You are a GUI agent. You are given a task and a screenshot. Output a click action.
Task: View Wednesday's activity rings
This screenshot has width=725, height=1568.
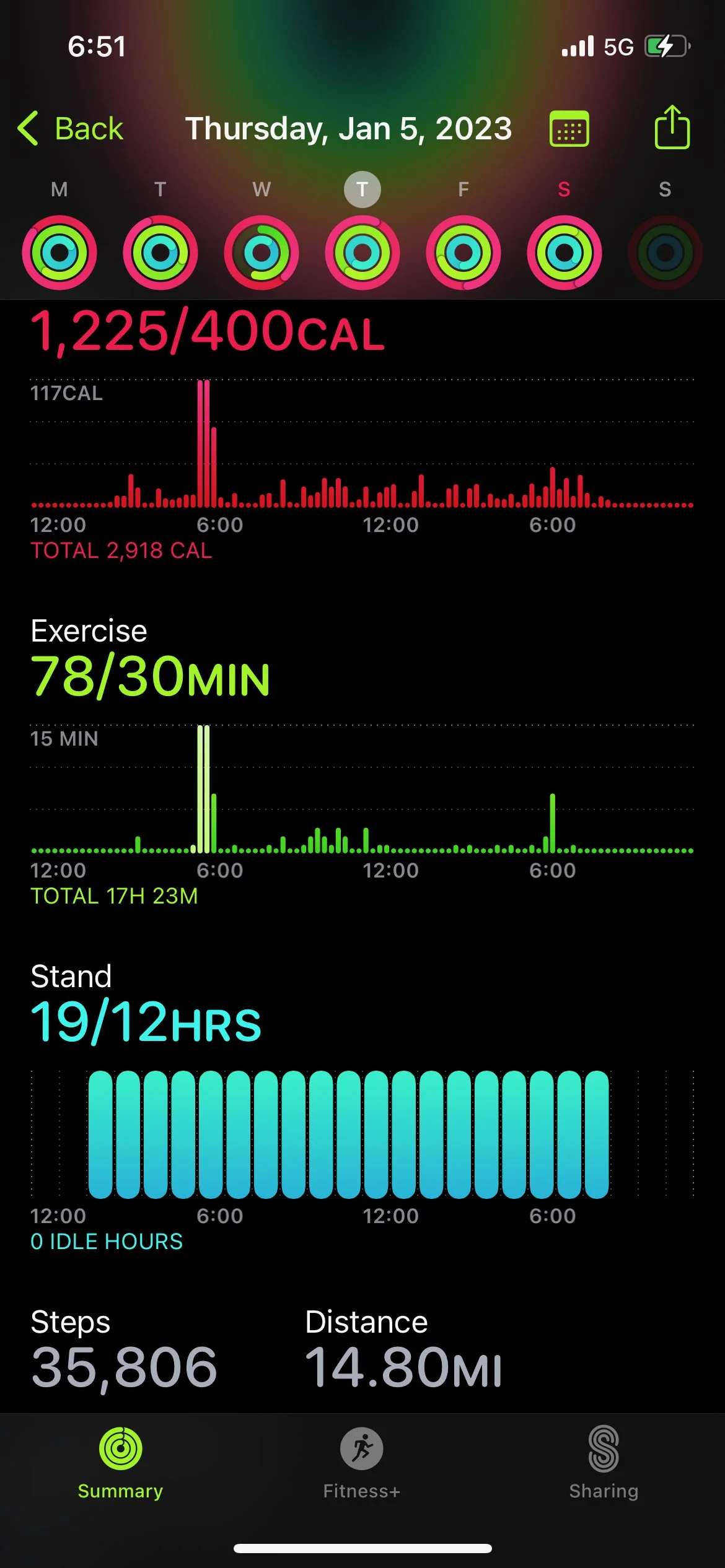pyautogui.click(x=261, y=253)
